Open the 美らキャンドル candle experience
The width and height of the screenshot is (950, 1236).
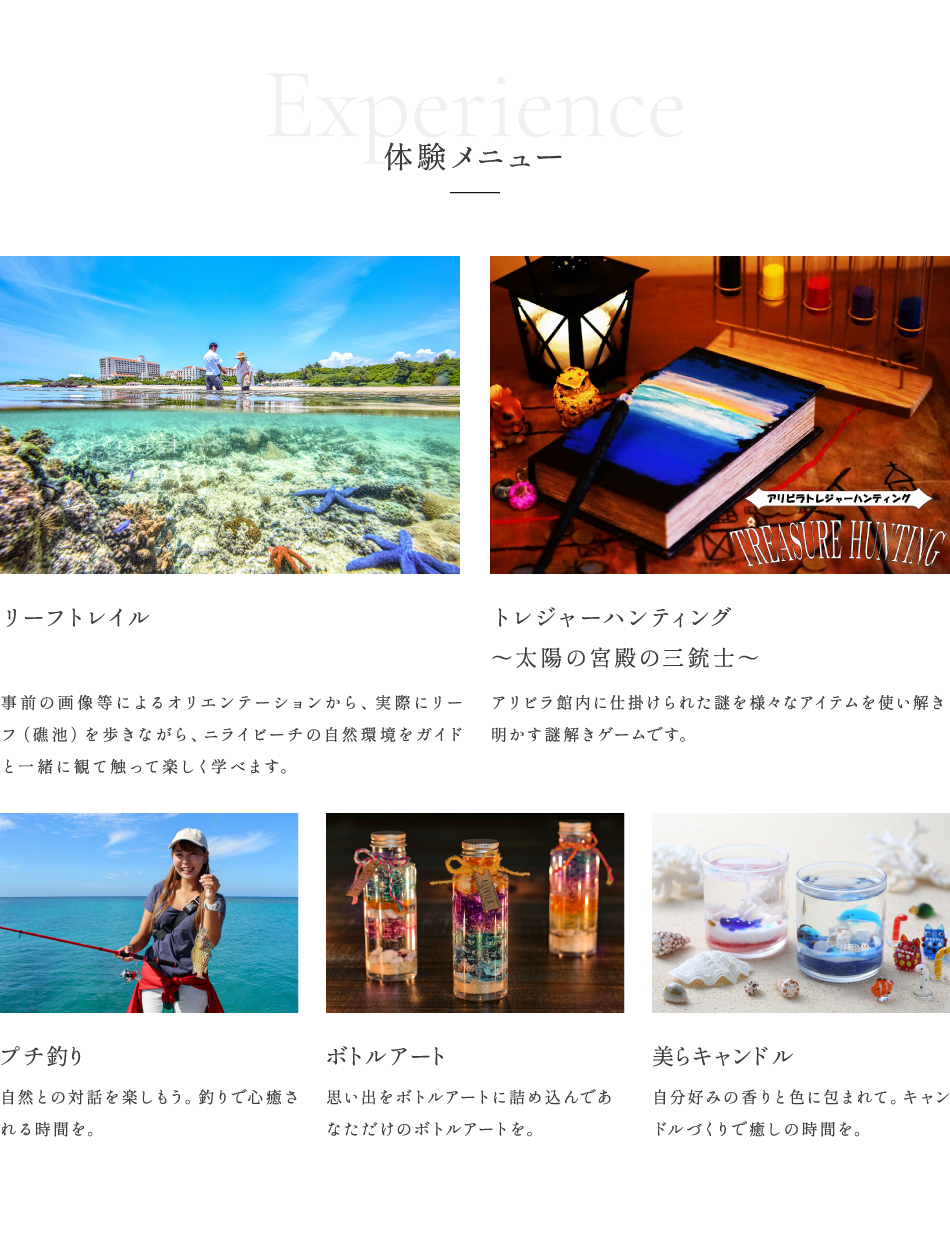click(x=800, y=912)
